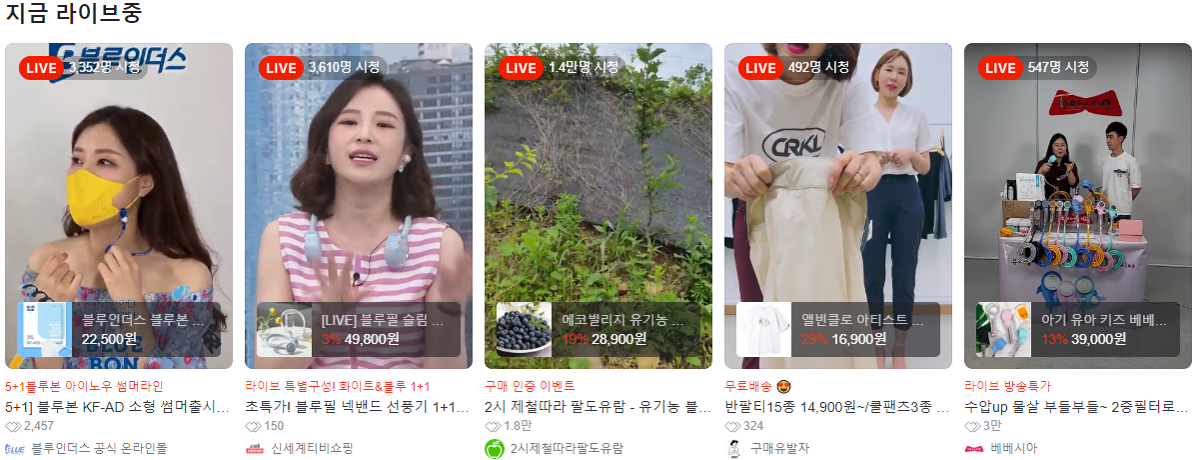The width and height of the screenshot is (1200, 460).
Task: View the 아기 유아 키즈 베베 product for 39,000원
Action: click(1078, 330)
